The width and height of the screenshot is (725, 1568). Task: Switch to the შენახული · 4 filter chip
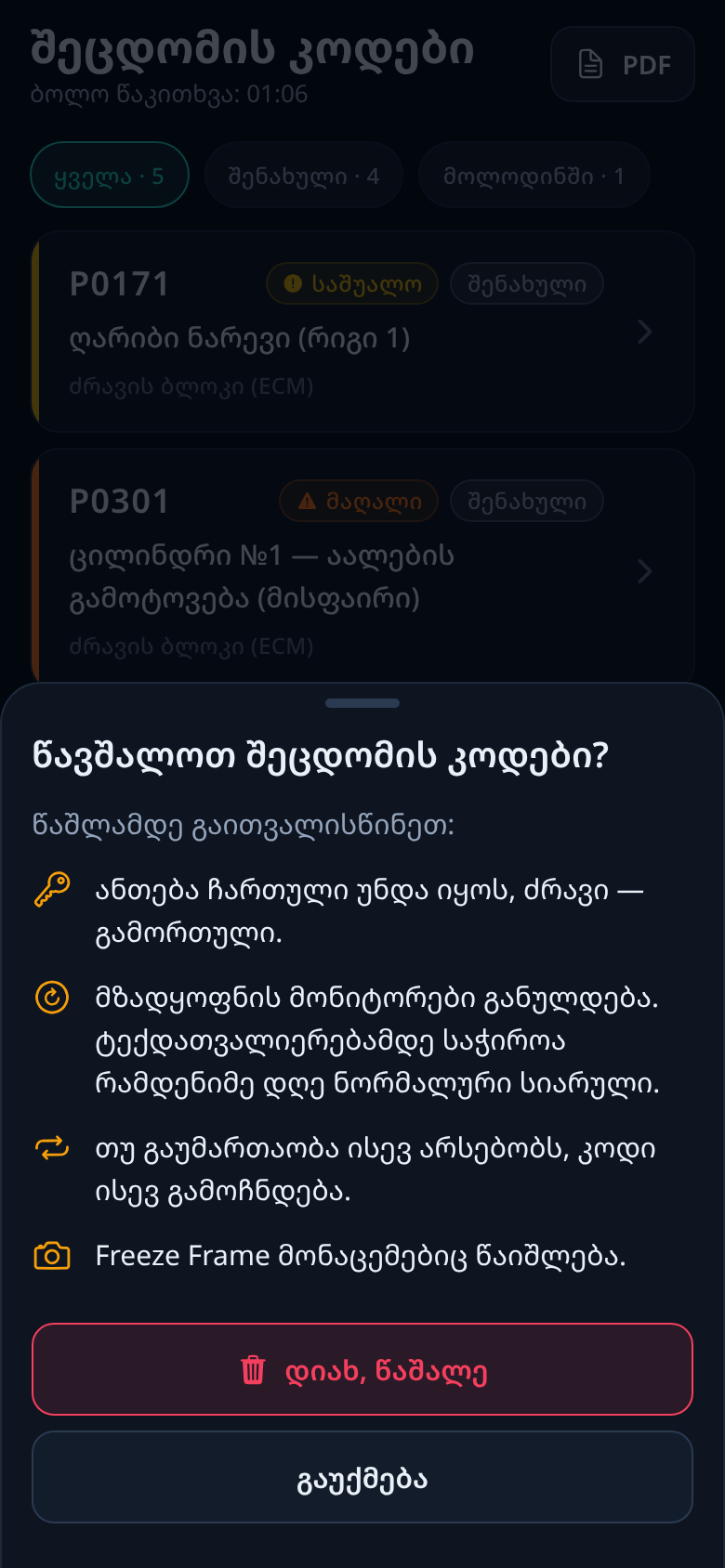pyautogui.click(x=304, y=175)
